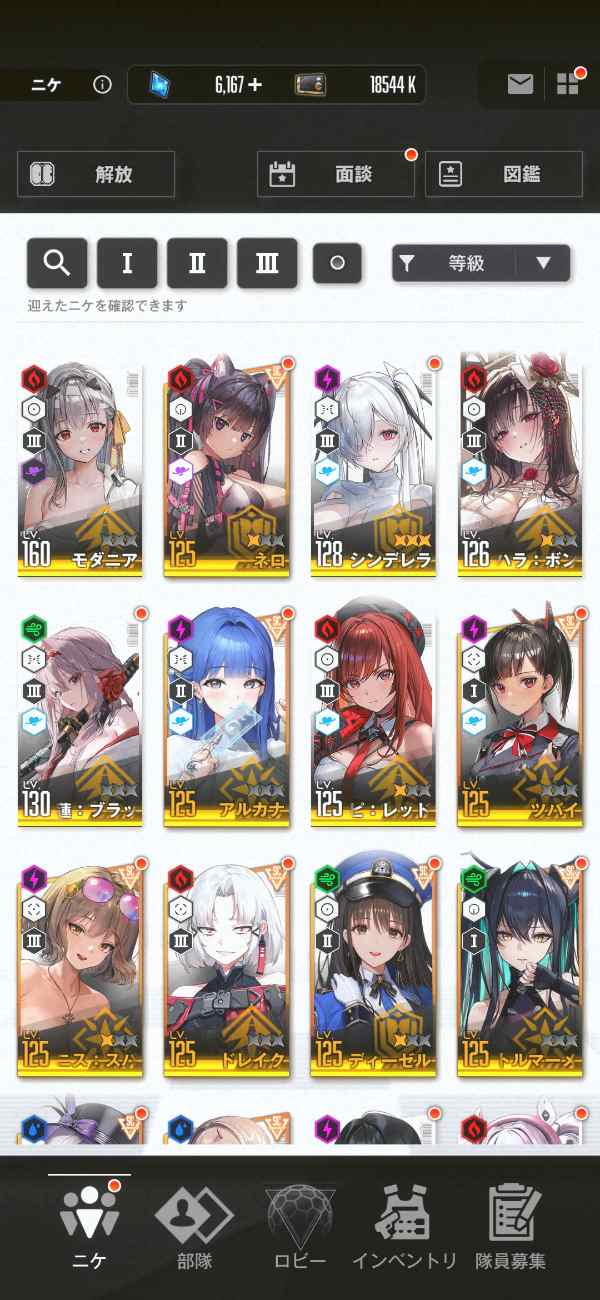Tap the info icon next to ニケ
The height and width of the screenshot is (1300, 600).
pos(102,85)
